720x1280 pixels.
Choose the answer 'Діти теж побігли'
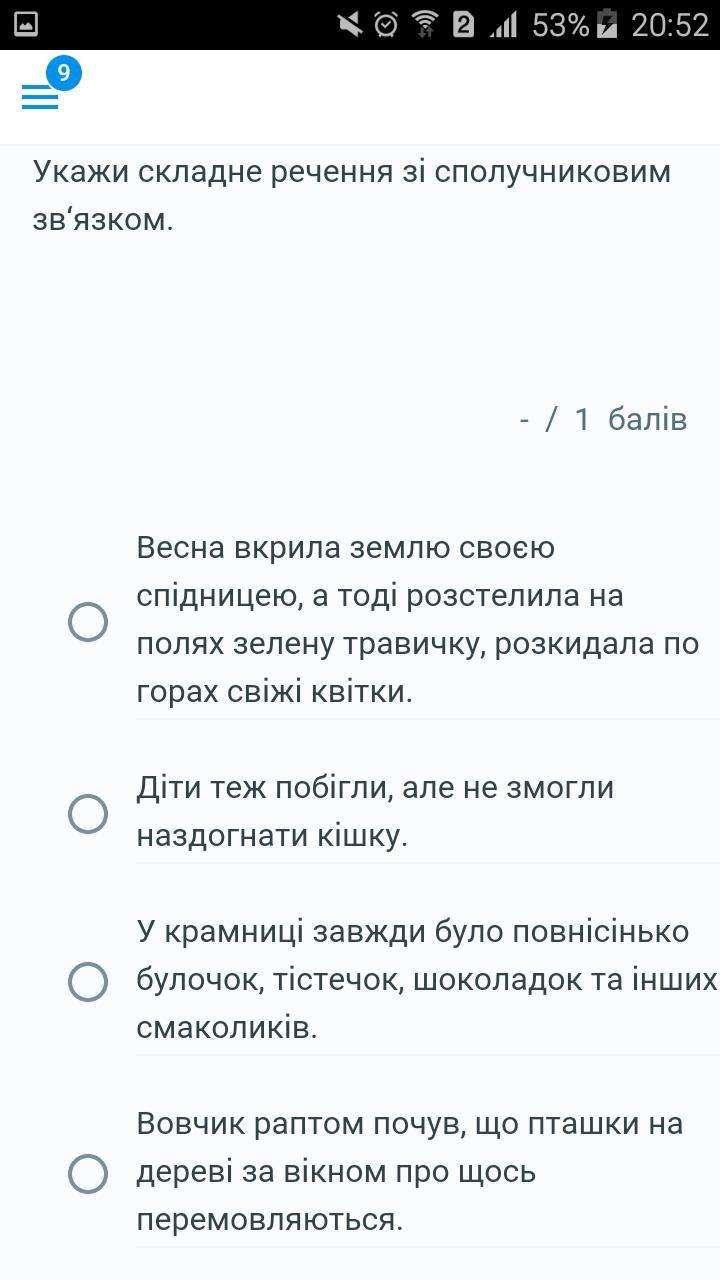tap(88, 813)
